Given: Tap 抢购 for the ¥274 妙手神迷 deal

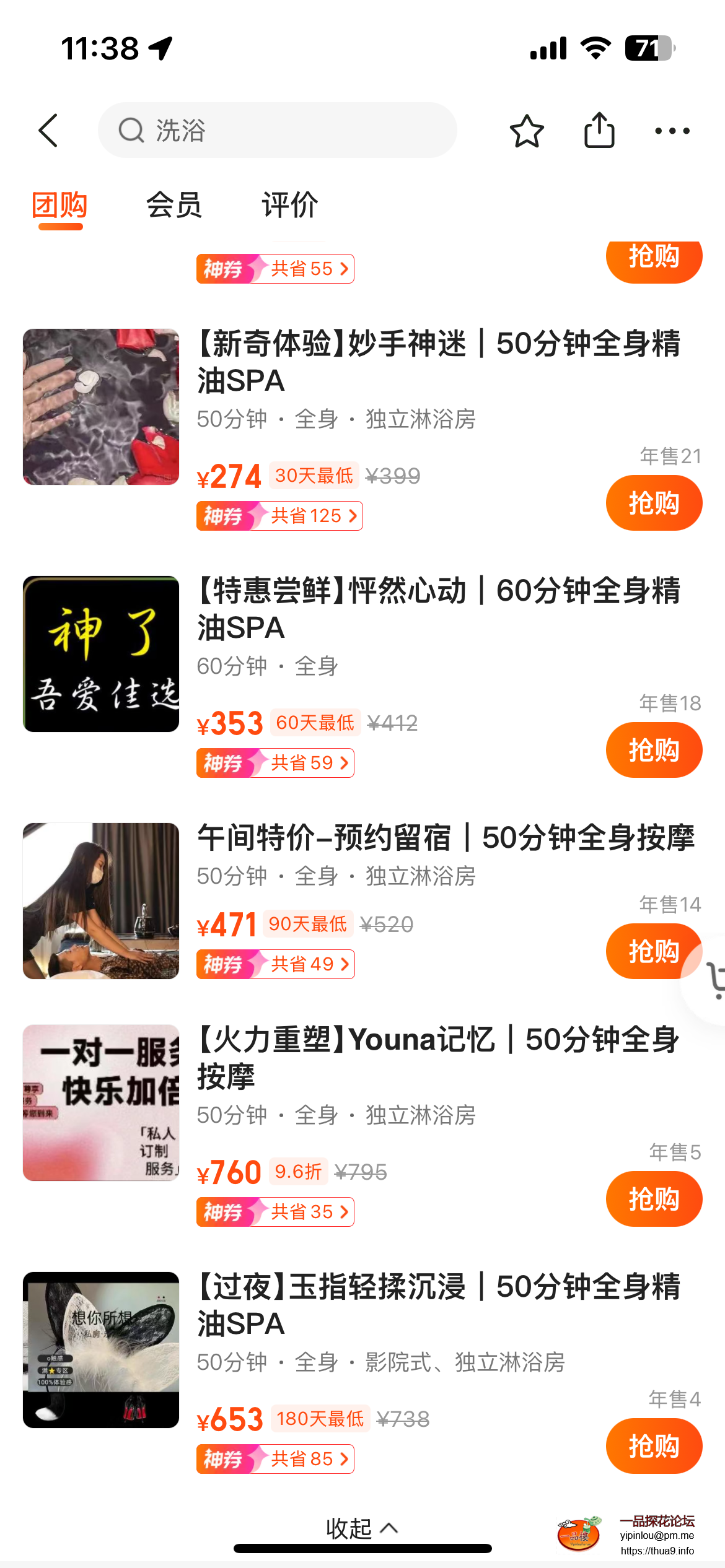Looking at the screenshot, I should [654, 503].
